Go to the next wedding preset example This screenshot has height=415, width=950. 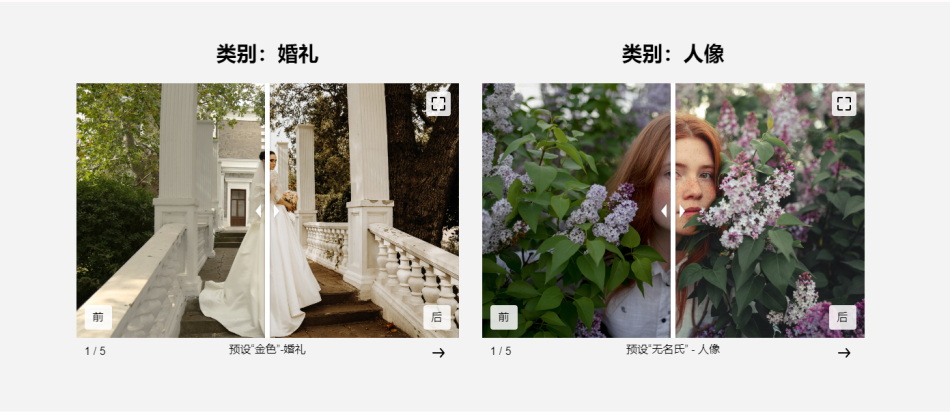point(438,352)
